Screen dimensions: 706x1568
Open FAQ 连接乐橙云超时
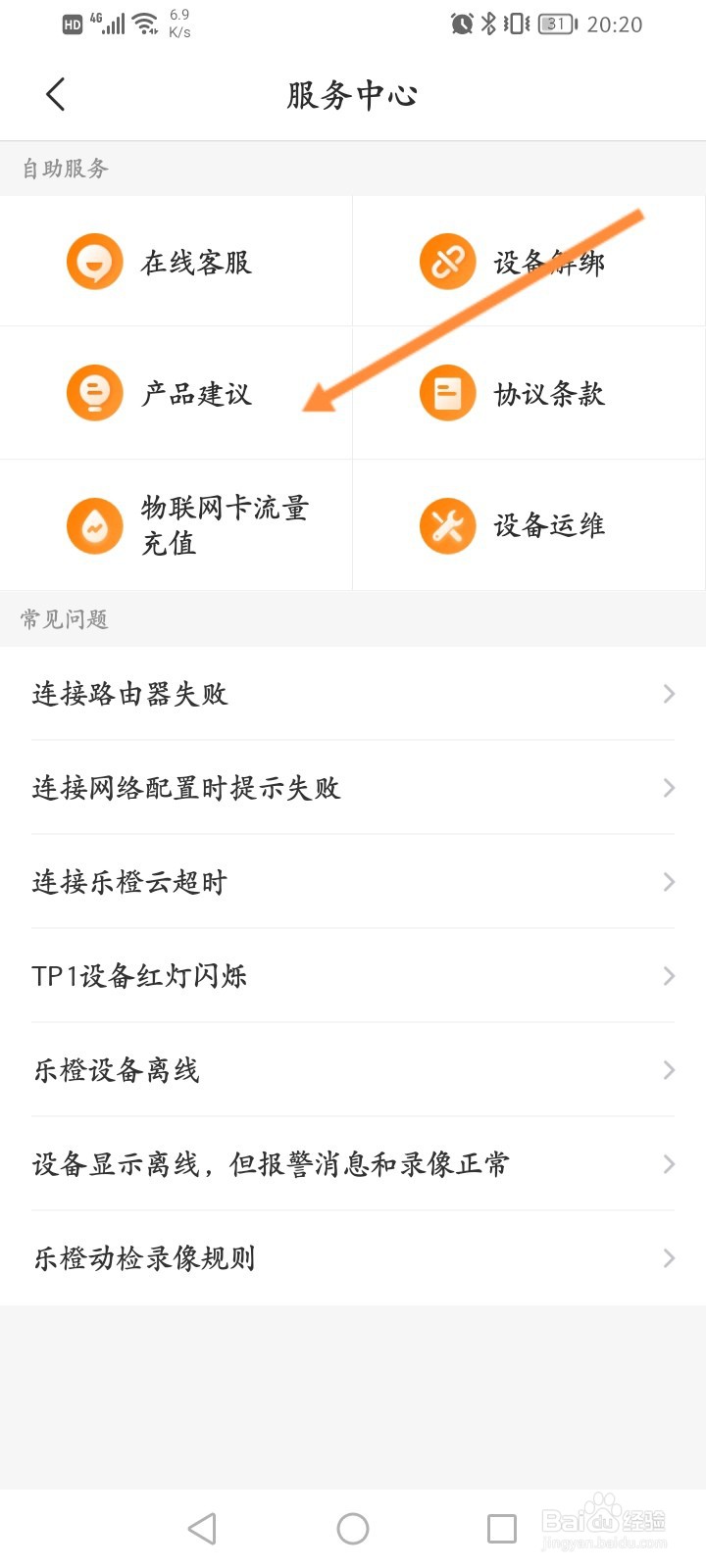[x=353, y=882]
